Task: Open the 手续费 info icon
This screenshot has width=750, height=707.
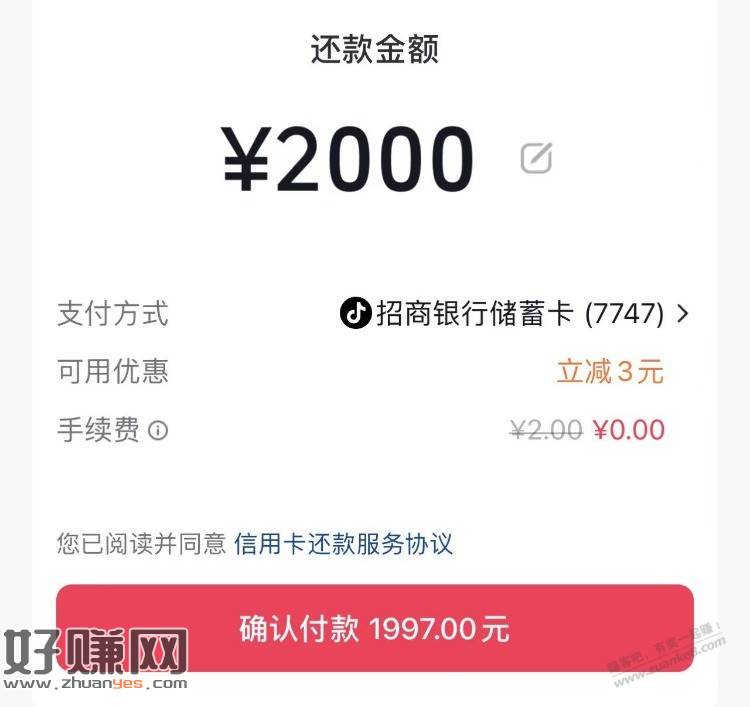Action: [x=158, y=431]
